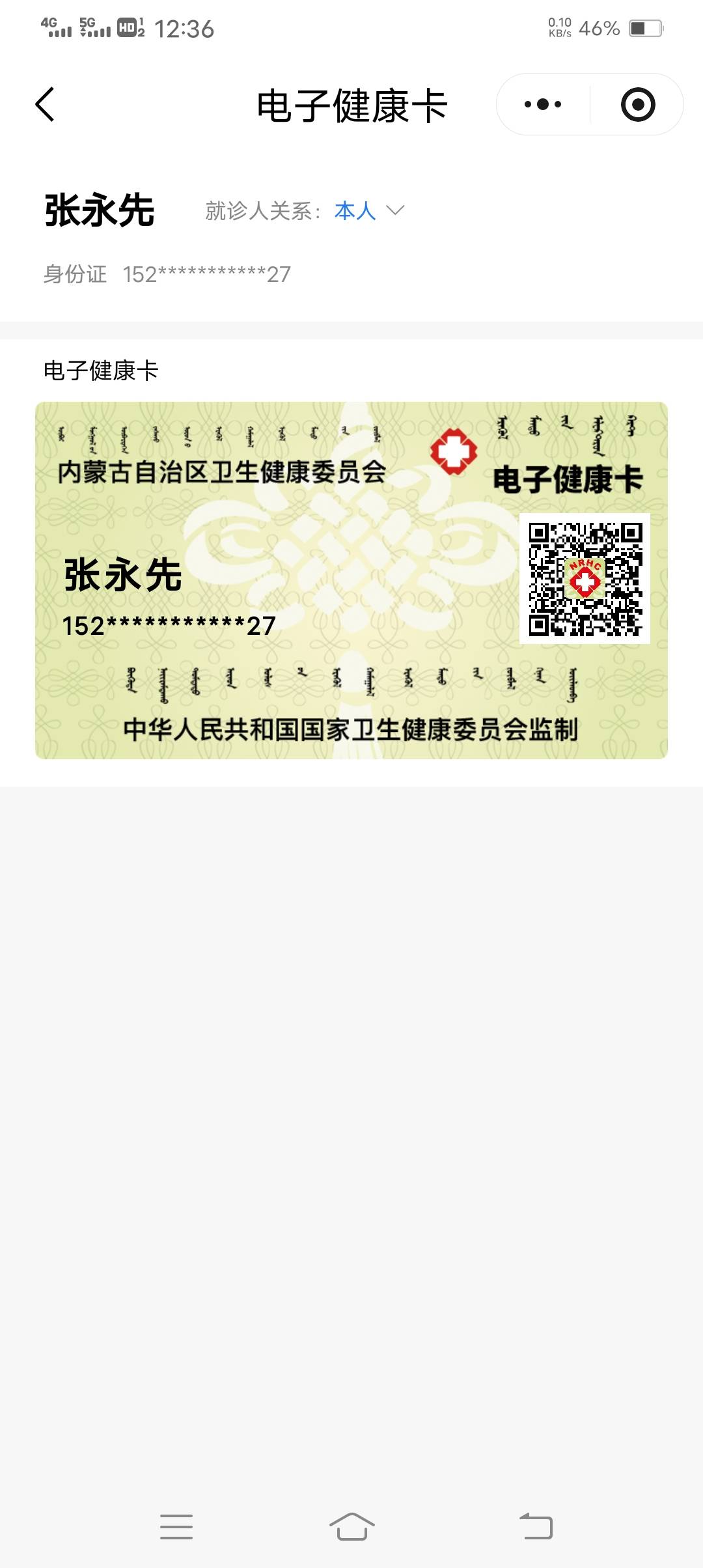Expand the 就诊人关系 本人 dropdown
703x1568 pixels.
pos(368,210)
